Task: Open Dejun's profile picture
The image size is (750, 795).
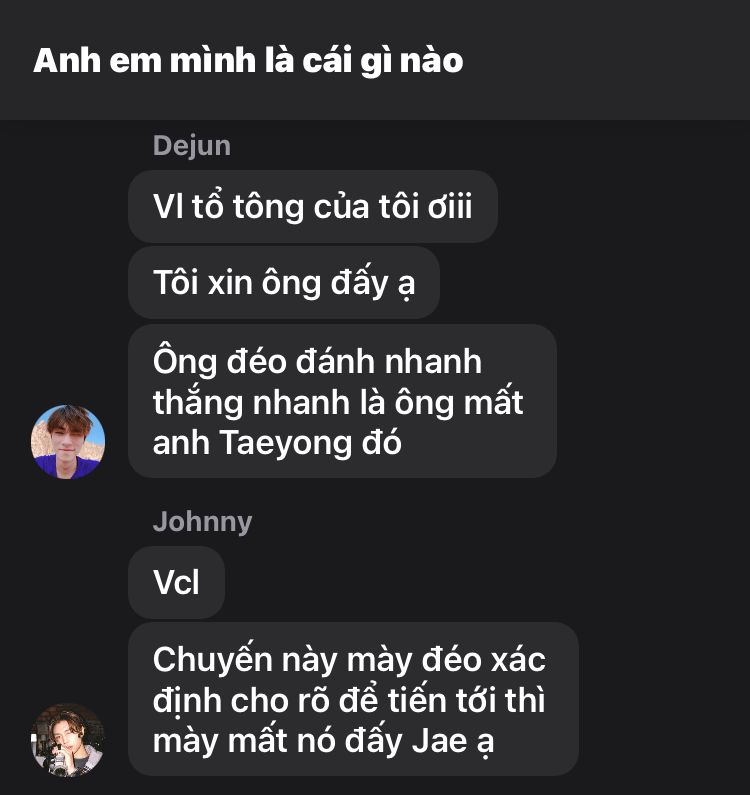Action: click(68, 442)
